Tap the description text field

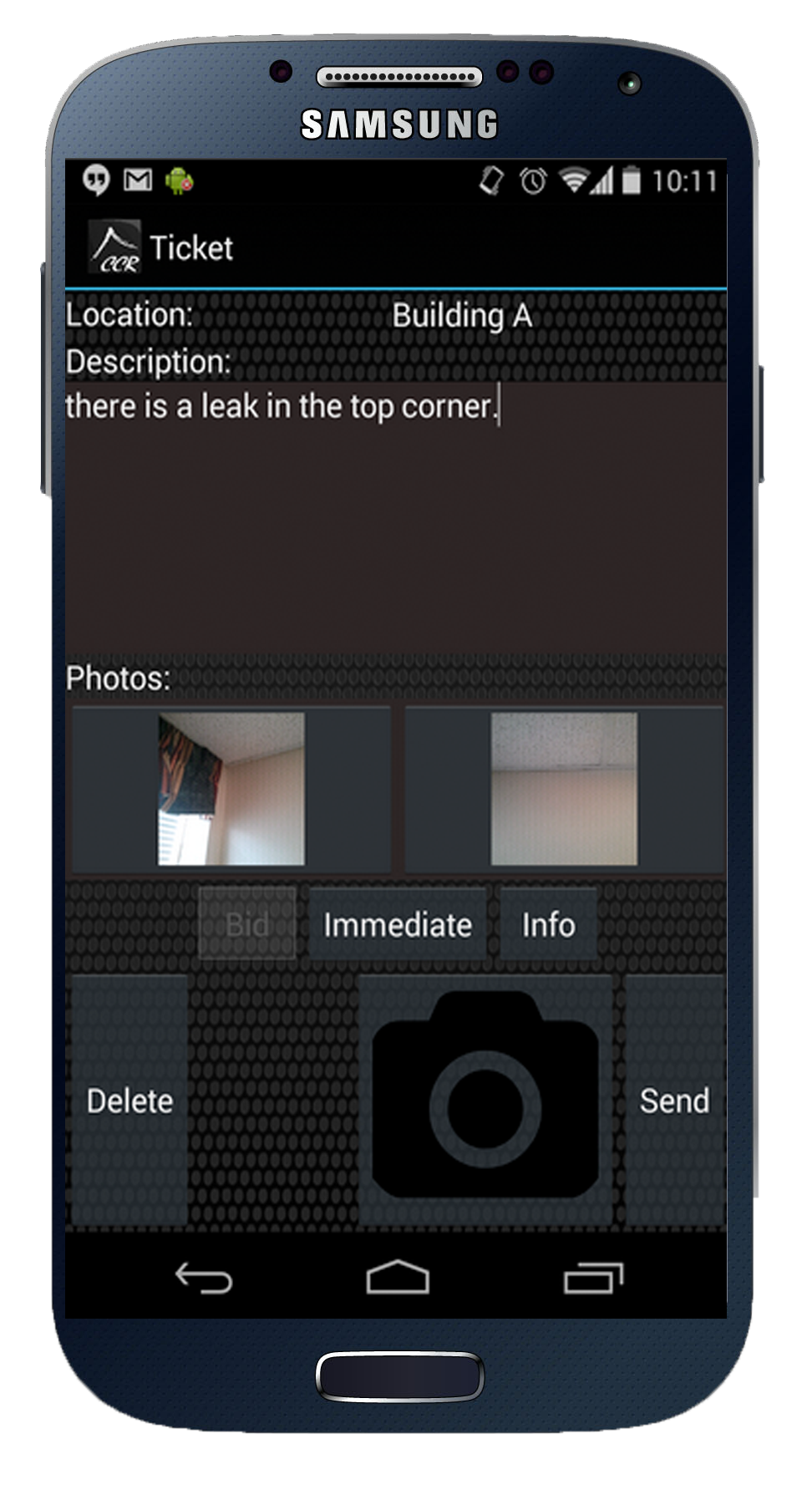tap(395, 518)
